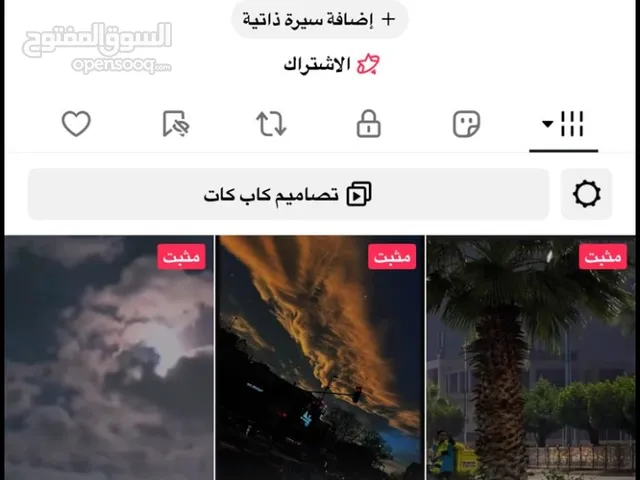Switch to the private videos lock tab
The width and height of the screenshot is (640, 480).
(x=368, y=124)
